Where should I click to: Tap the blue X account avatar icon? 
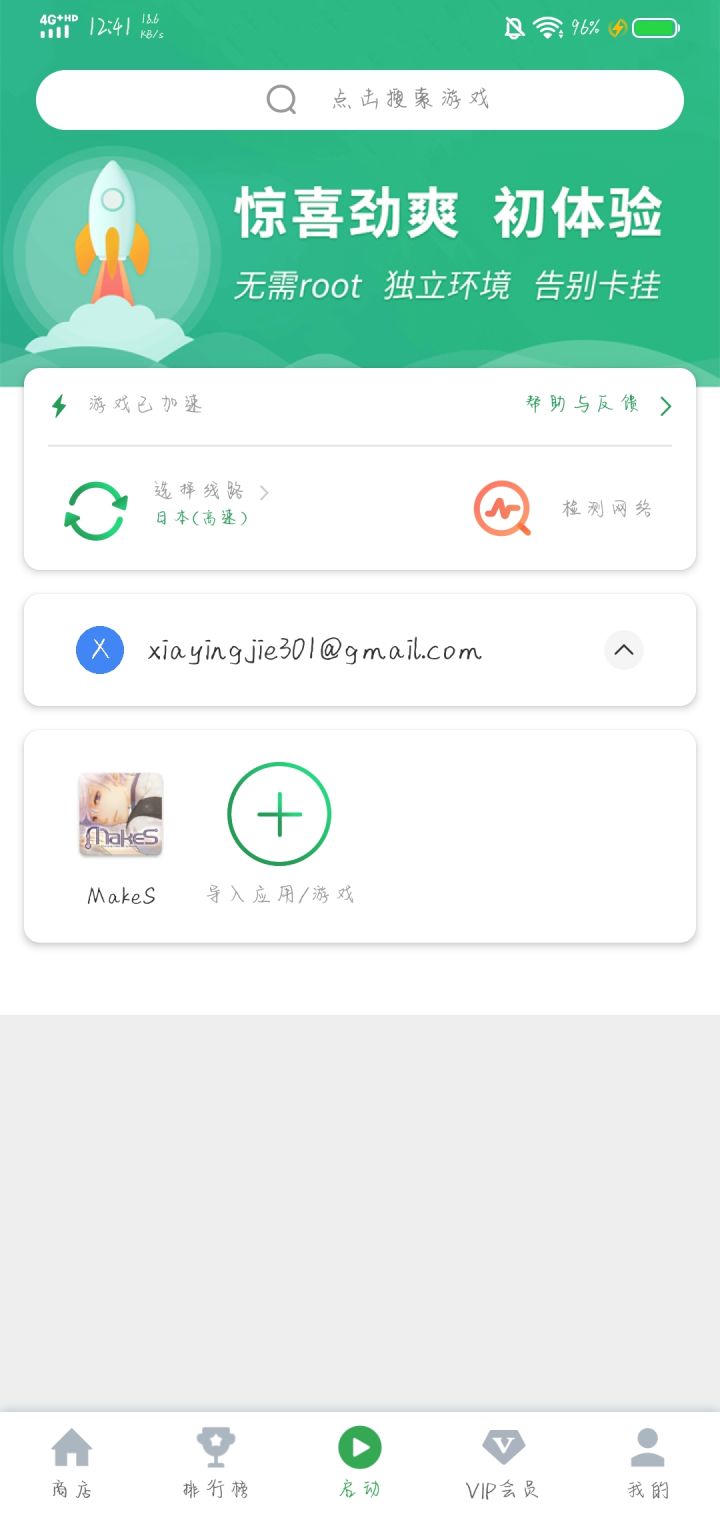[x=99, y=650]
